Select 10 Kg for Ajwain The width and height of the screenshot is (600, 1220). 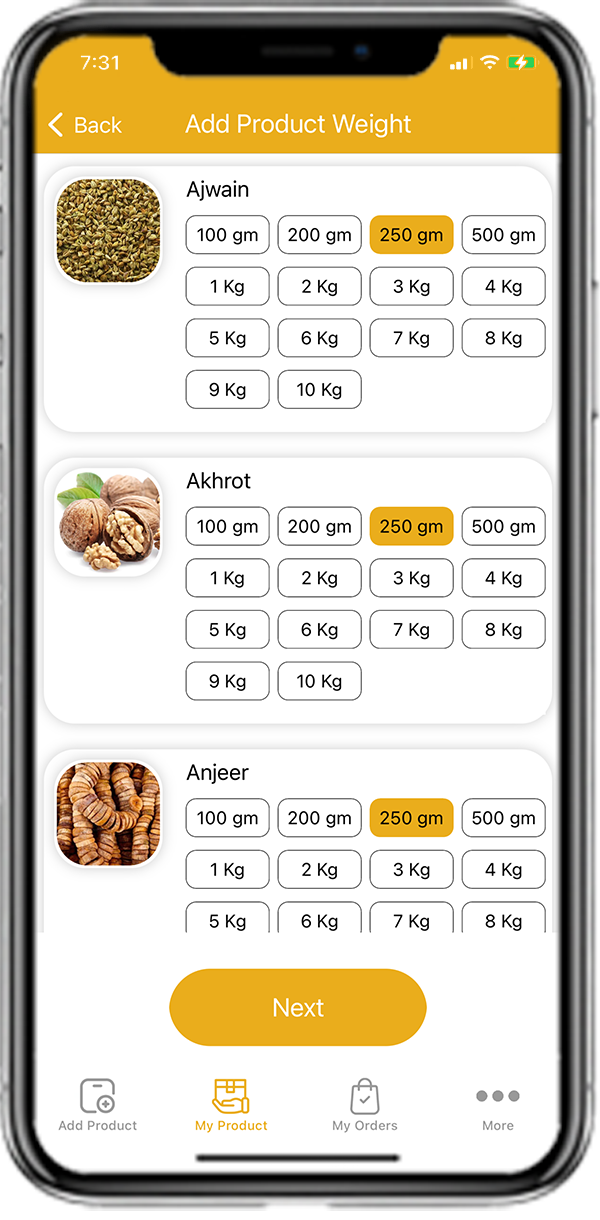click(x=319, y=390)
